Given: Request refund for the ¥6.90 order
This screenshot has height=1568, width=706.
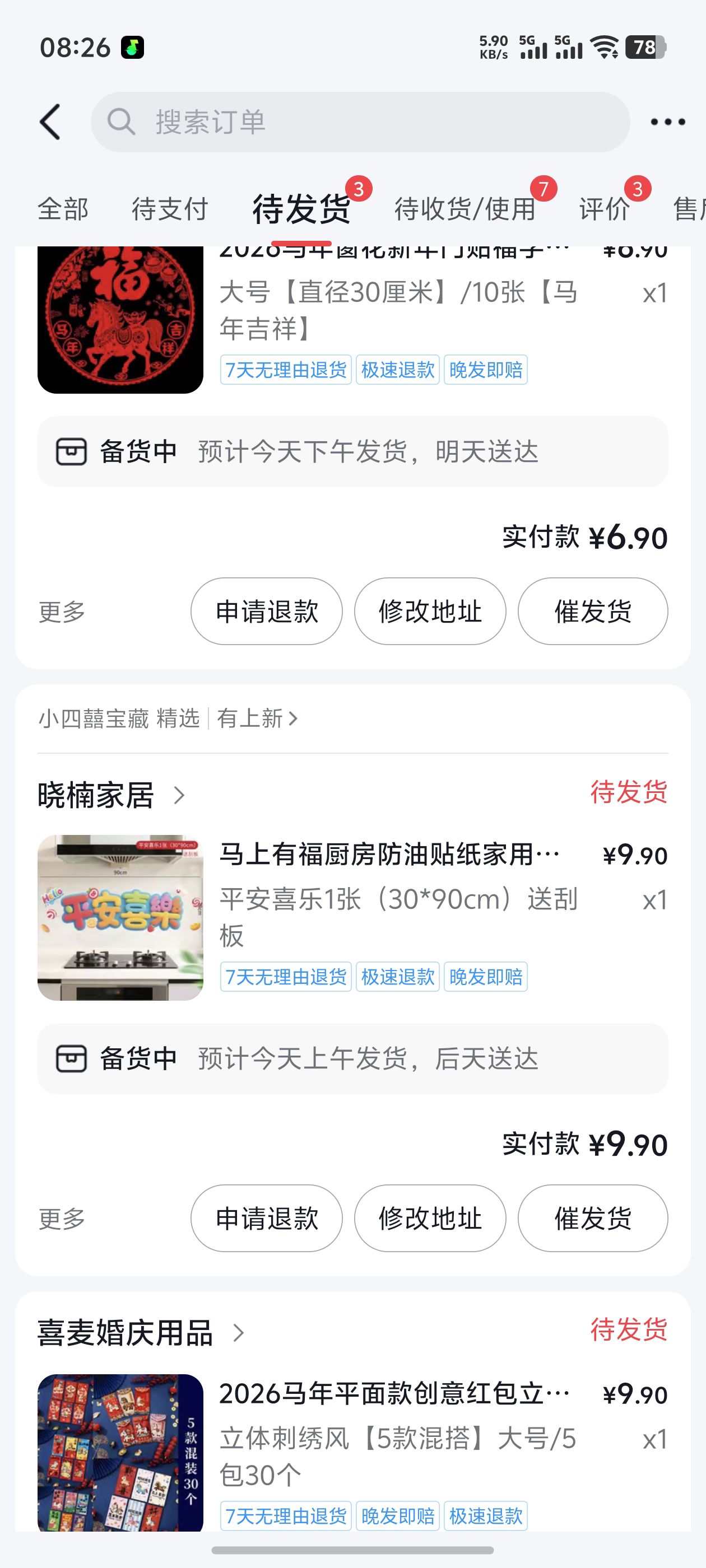Looking at the screenshot, I should (x=267, y=611).
